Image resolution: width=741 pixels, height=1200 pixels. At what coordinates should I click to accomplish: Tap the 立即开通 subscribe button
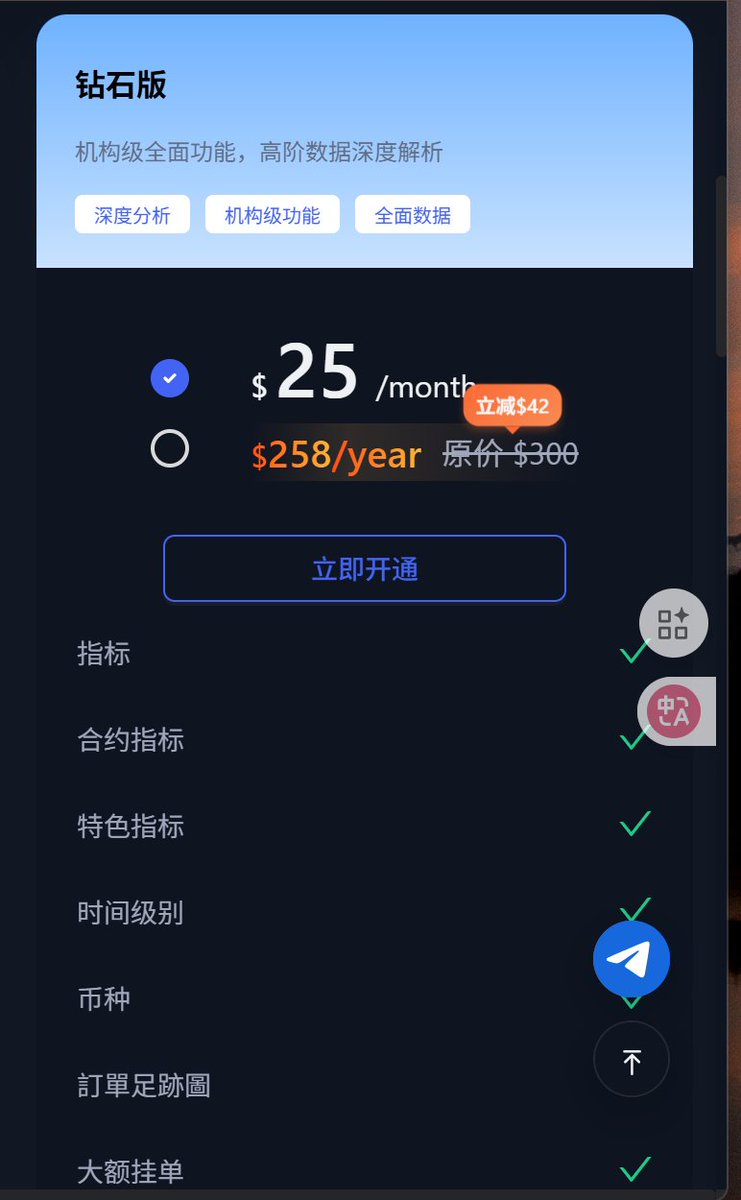coord(365,569)
